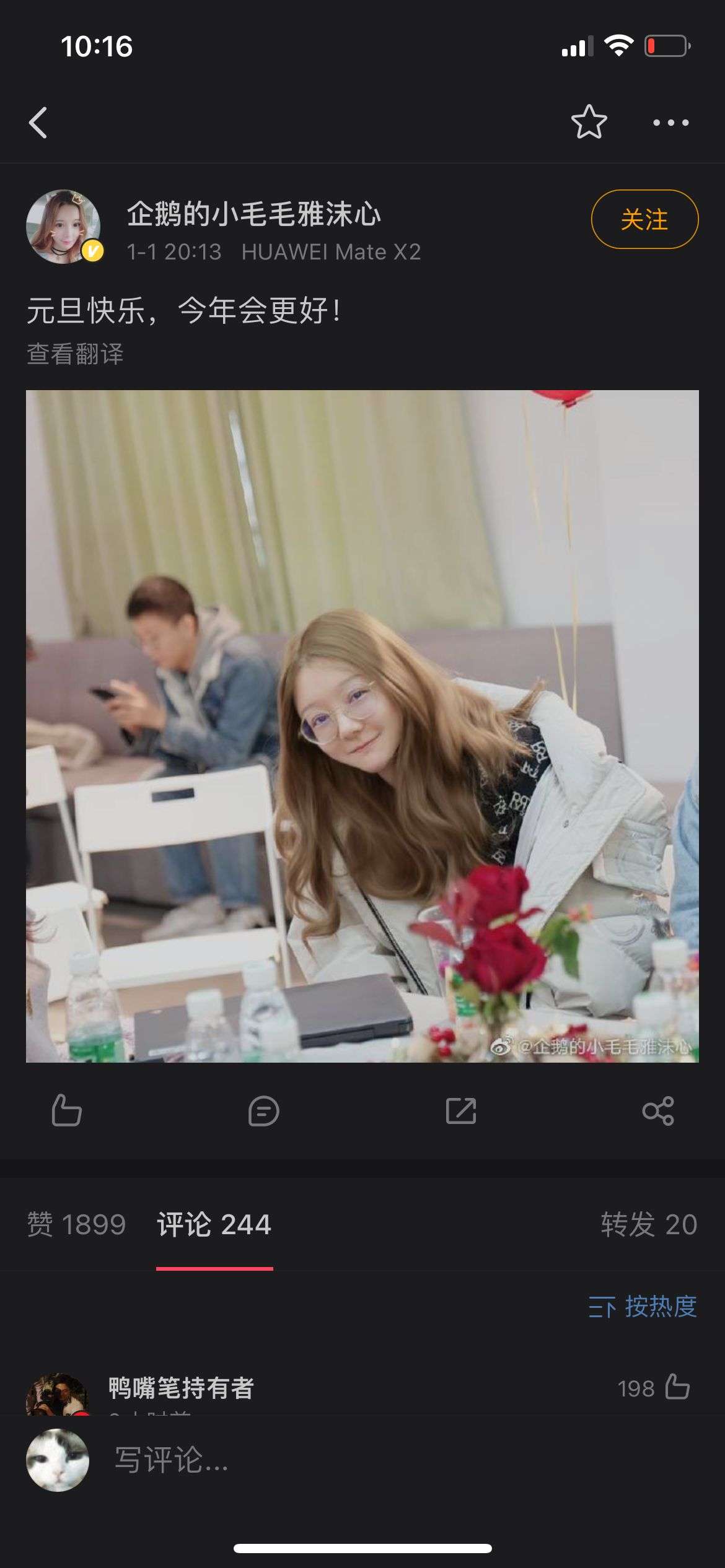Open profile avatar of 企鹅的小毛毛雅沫心
725x1568 pixels.
(x=63, y=226)
